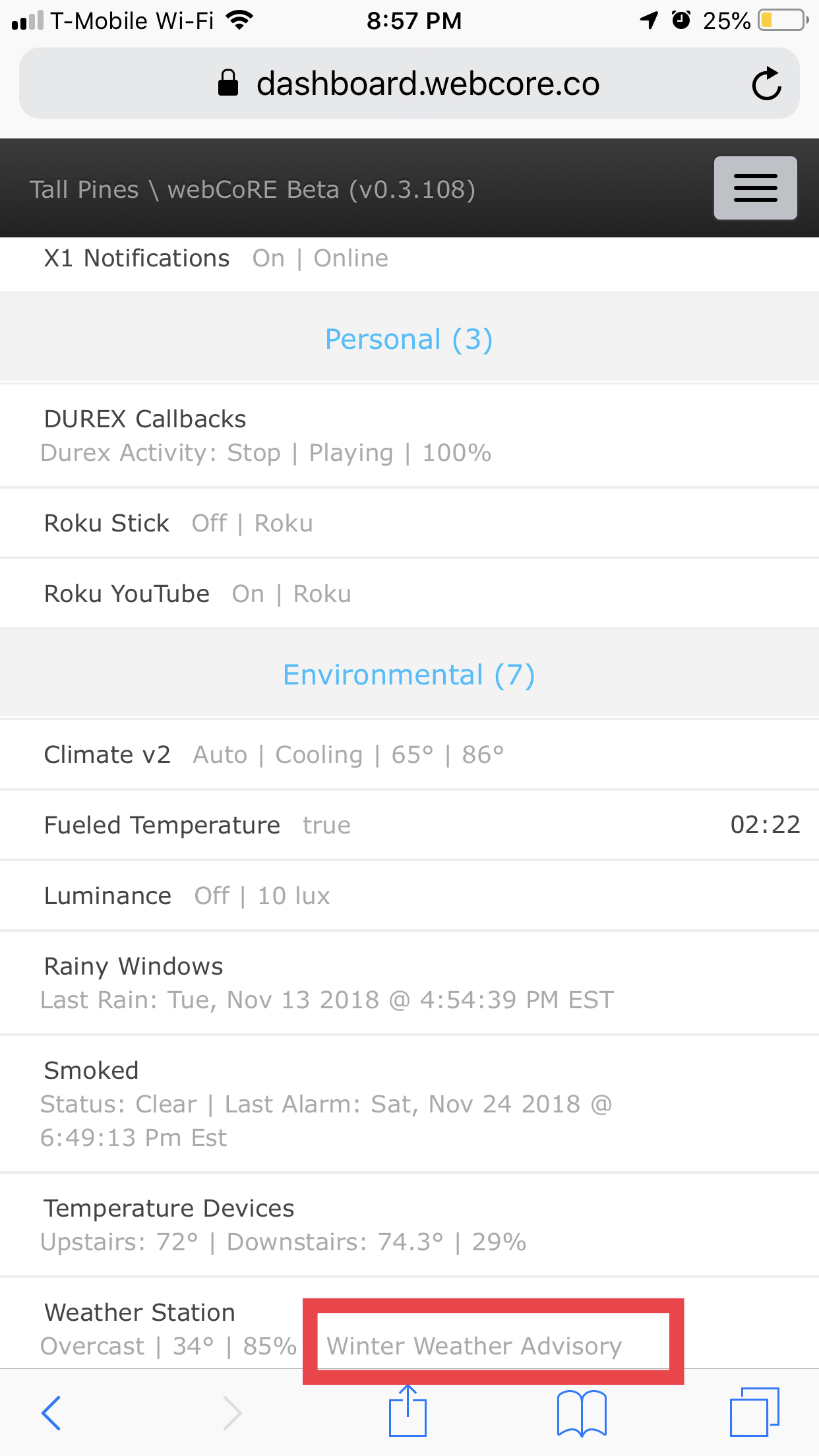Open the DUREX Callbacks piston

pos(409,436)
